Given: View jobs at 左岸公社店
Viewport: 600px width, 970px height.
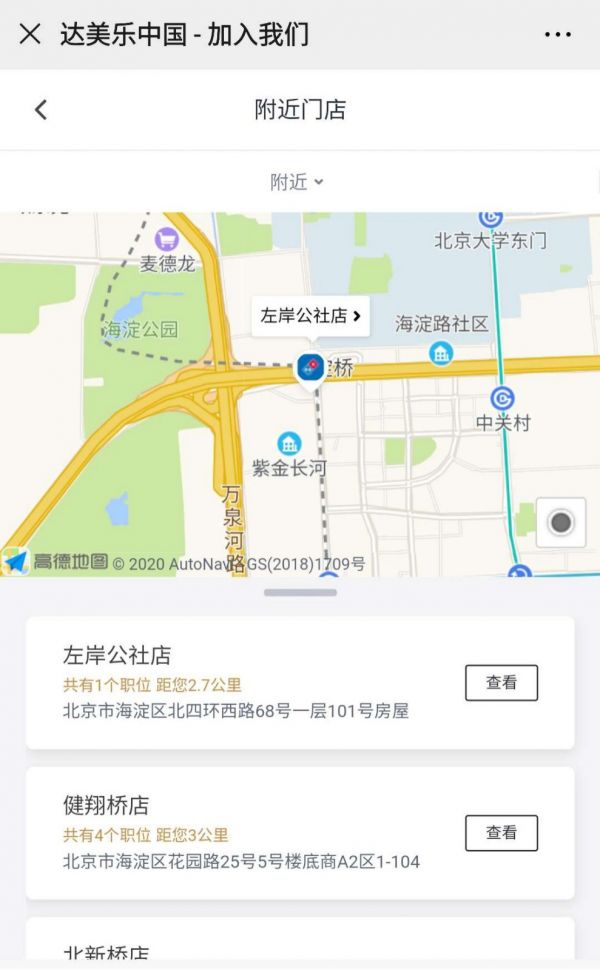Looking at the screenshot, I should coord(501,683).
